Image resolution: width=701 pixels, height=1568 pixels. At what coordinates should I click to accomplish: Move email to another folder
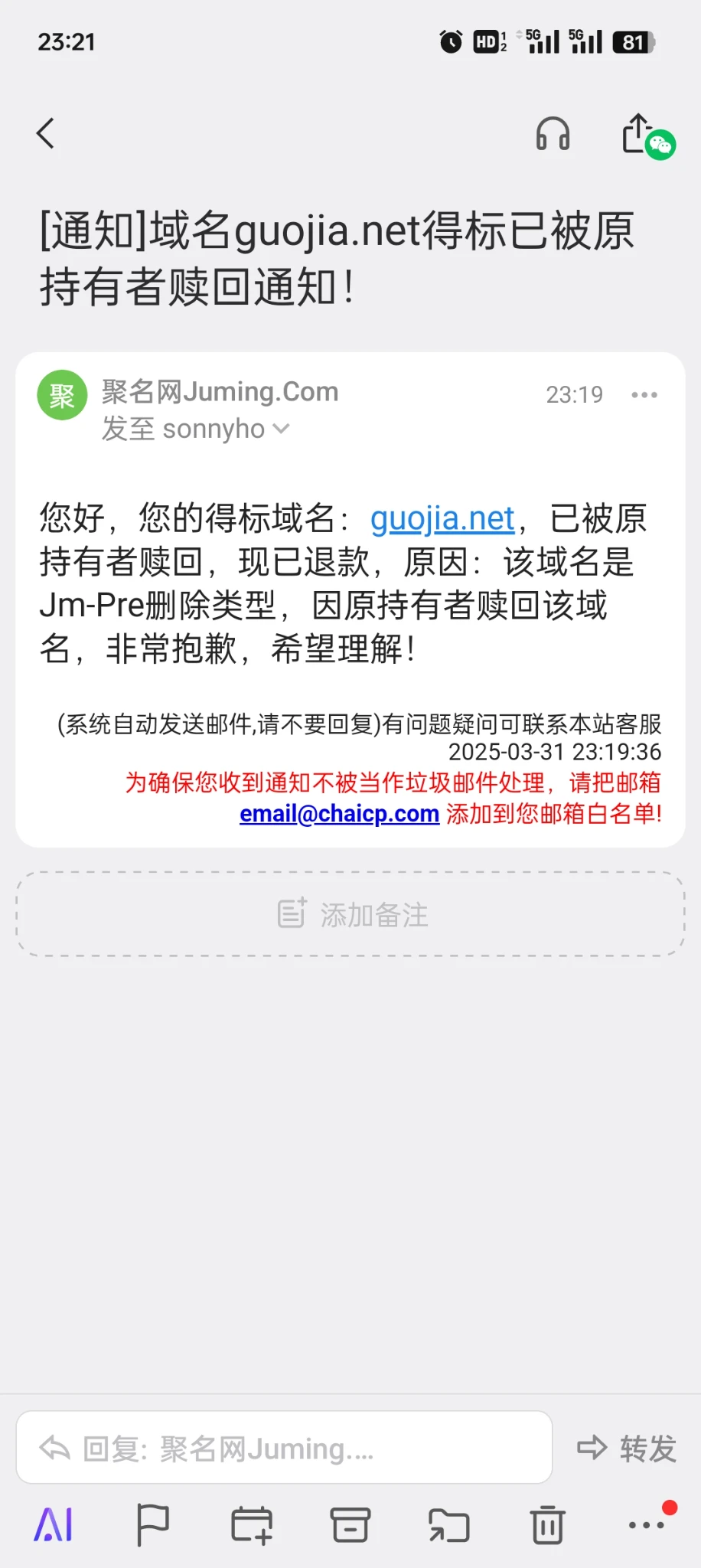449,1524
